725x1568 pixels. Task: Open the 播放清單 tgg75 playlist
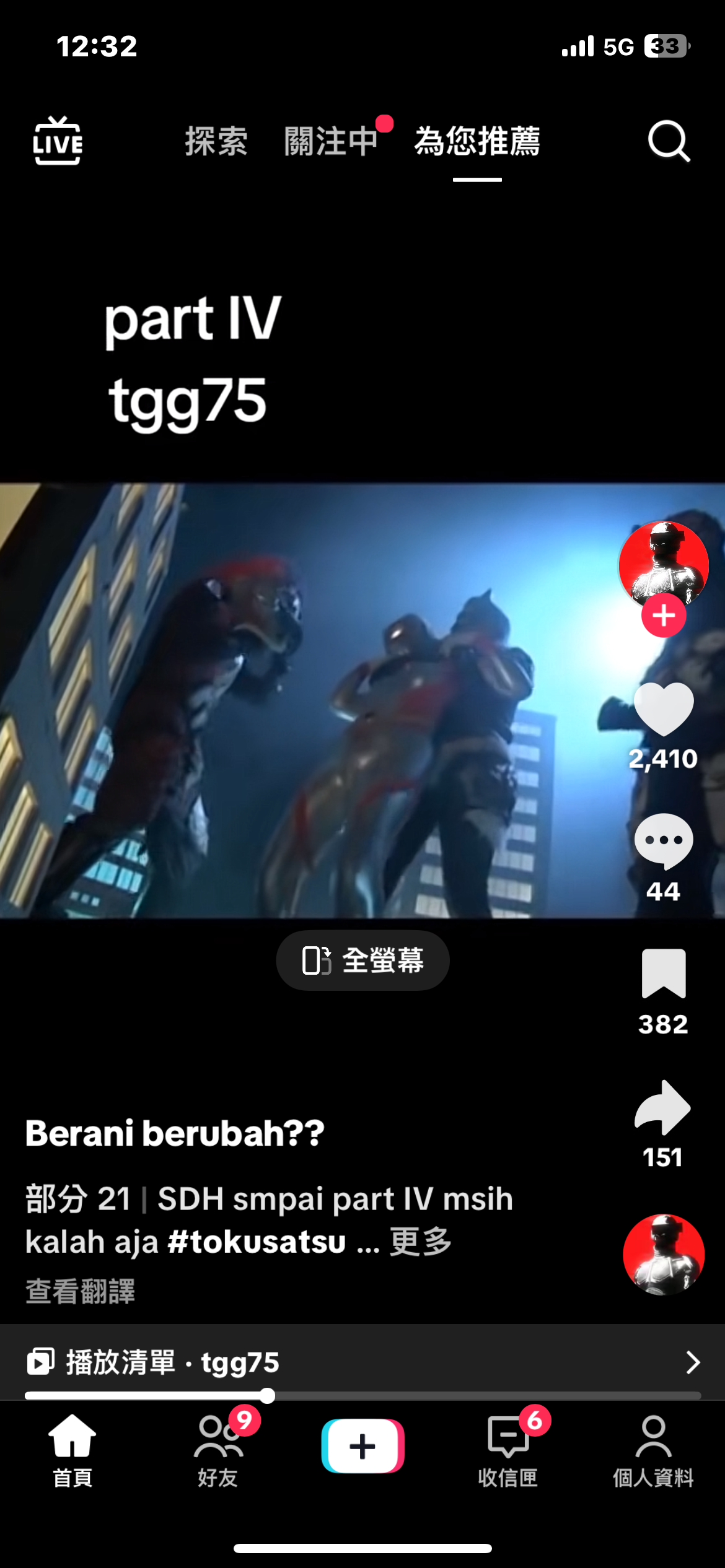tap(362, 1362)
